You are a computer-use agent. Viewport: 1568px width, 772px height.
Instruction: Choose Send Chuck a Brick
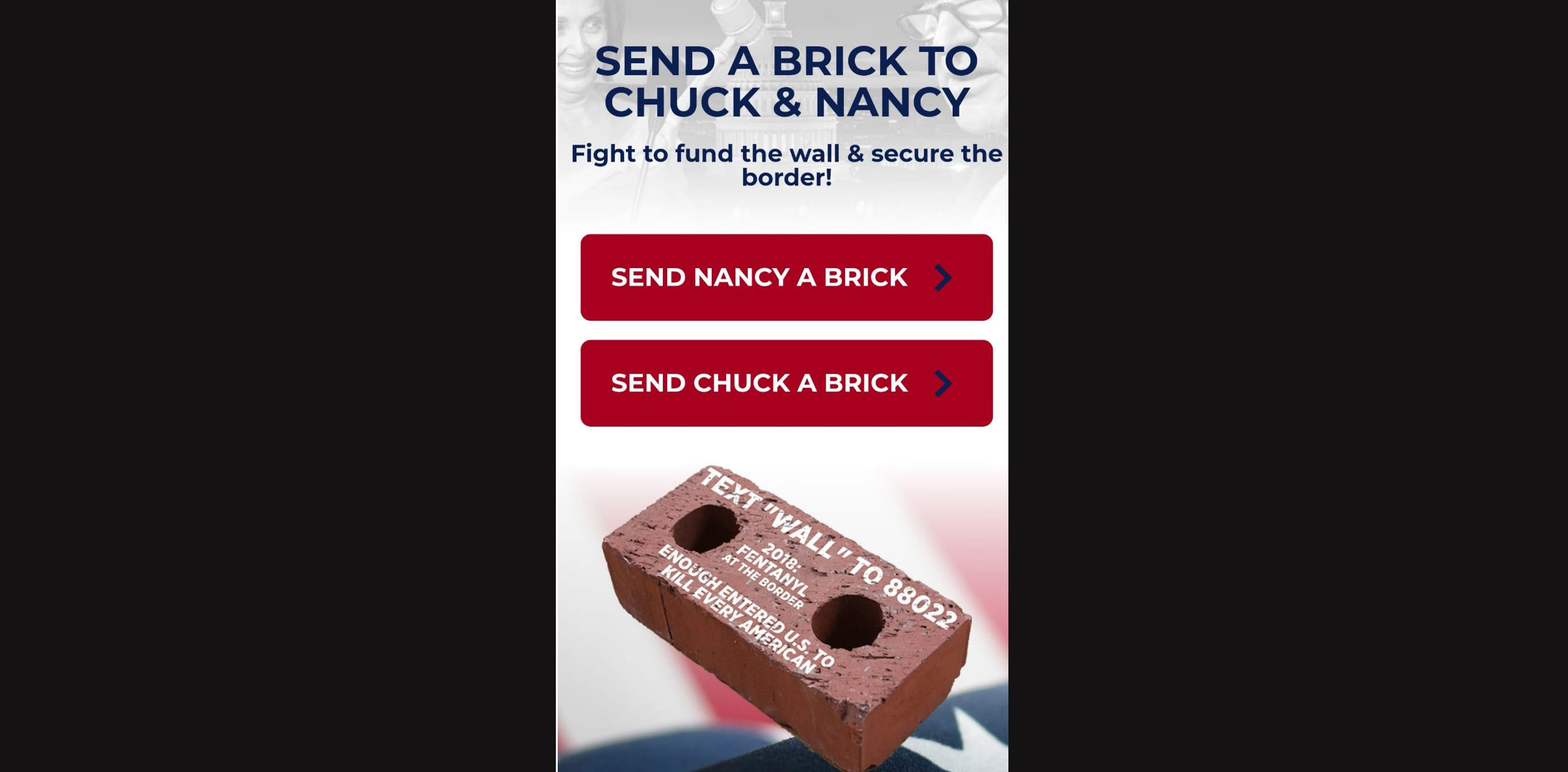point(786,383)
